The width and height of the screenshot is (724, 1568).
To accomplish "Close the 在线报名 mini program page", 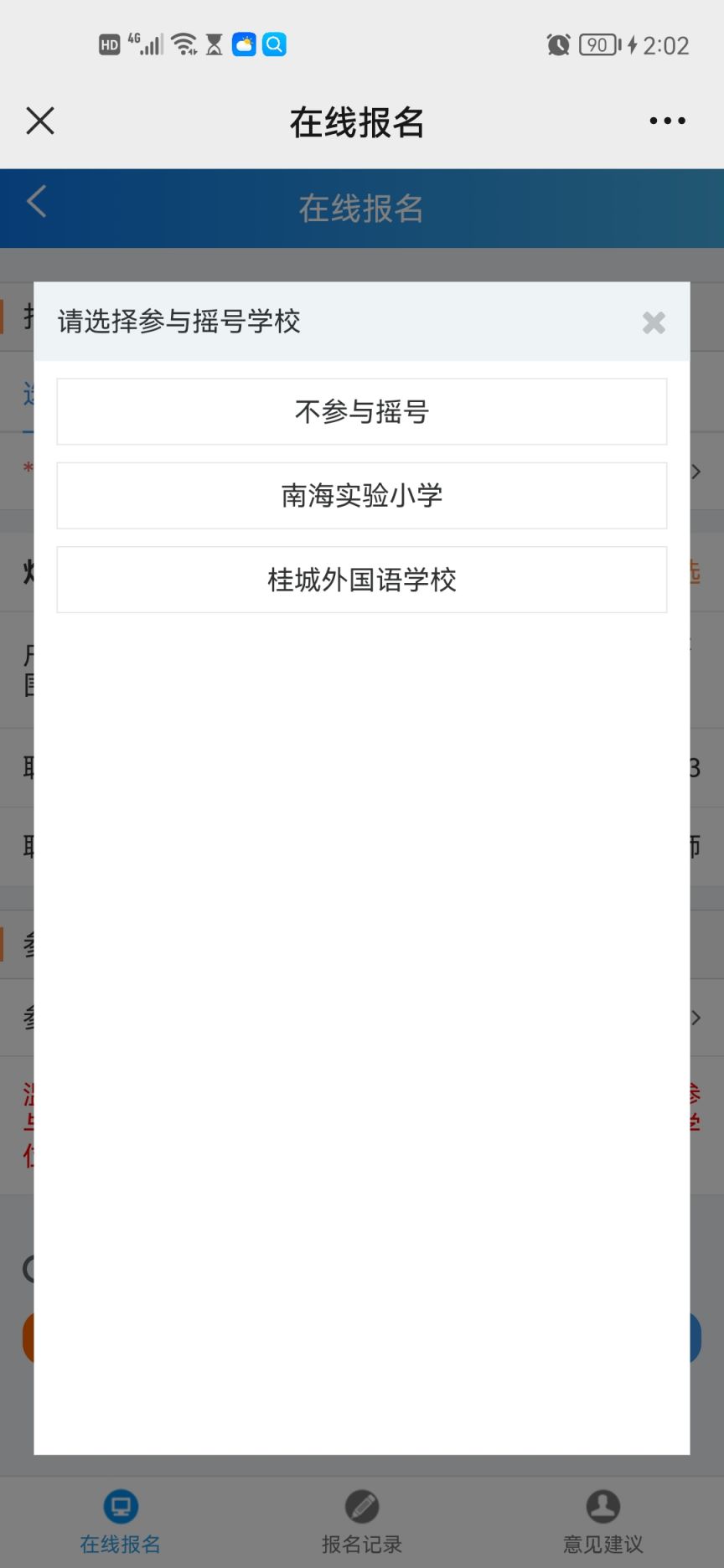I will point(40,121).
